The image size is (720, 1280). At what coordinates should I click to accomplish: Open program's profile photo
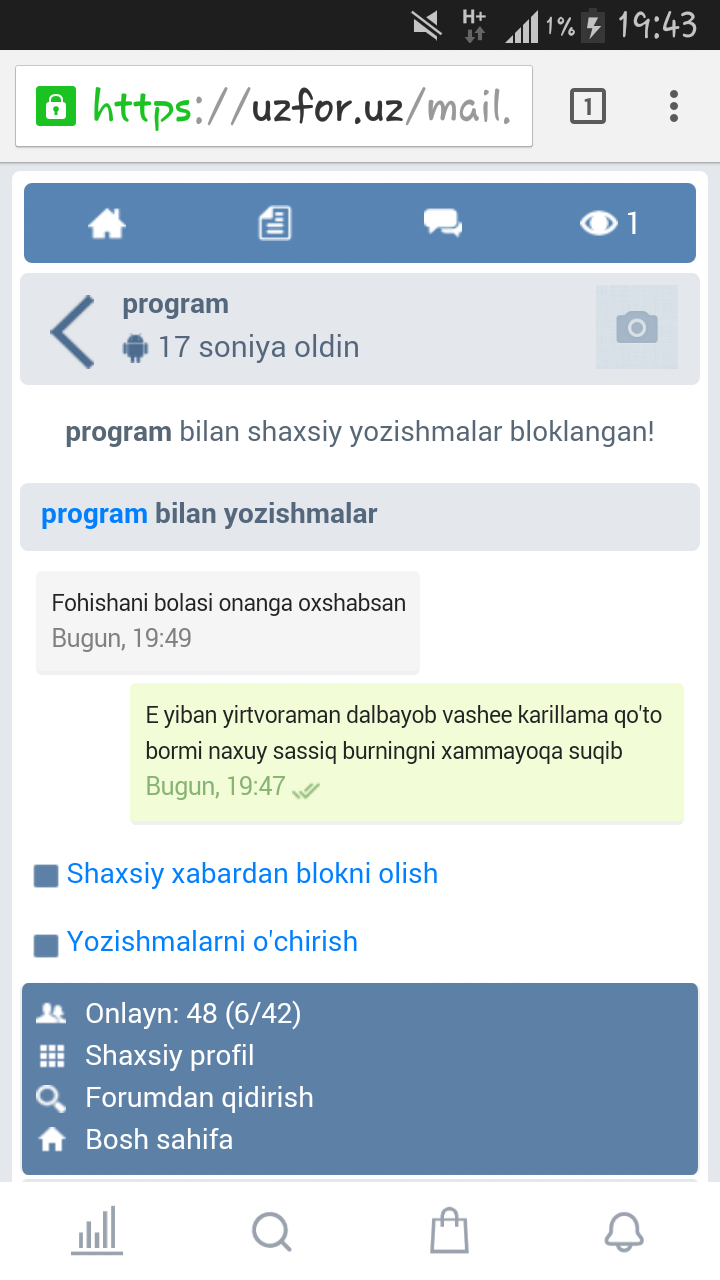pos(637,327)
